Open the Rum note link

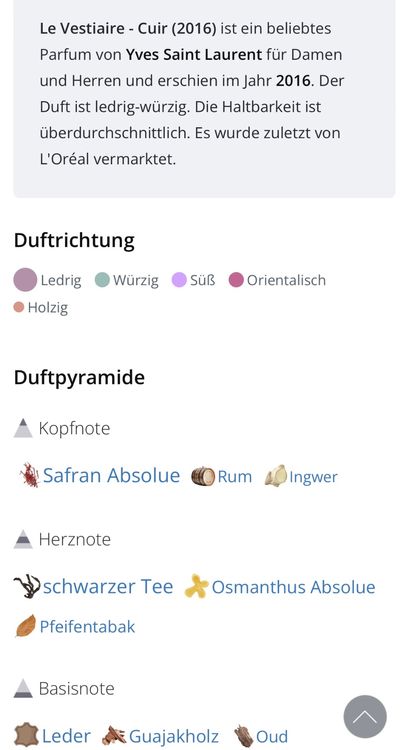[x=234, y=476]
